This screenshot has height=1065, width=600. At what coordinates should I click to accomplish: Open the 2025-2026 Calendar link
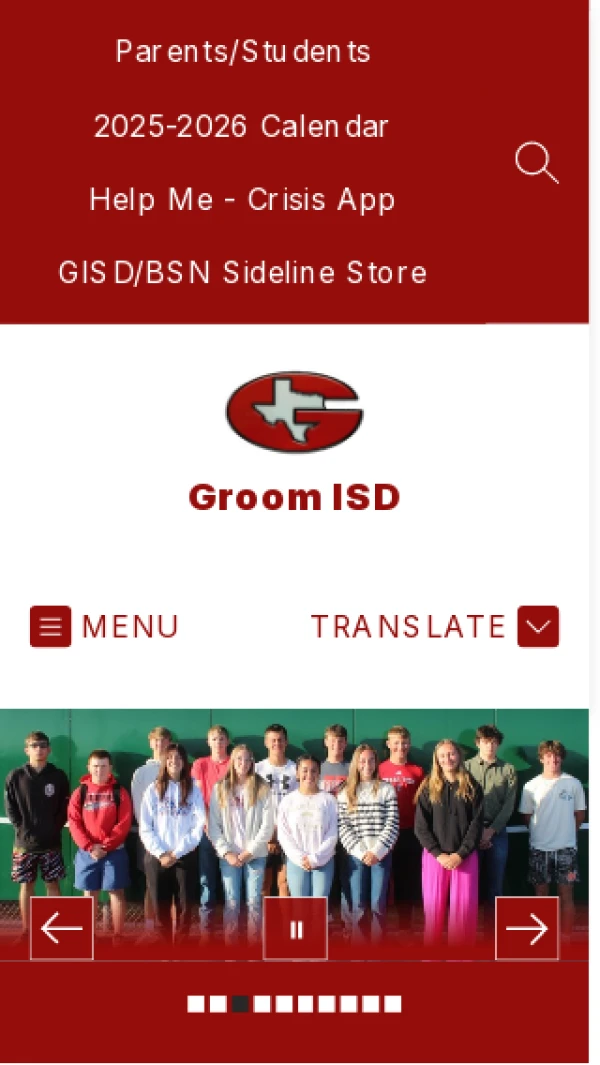tap(241, 127)
